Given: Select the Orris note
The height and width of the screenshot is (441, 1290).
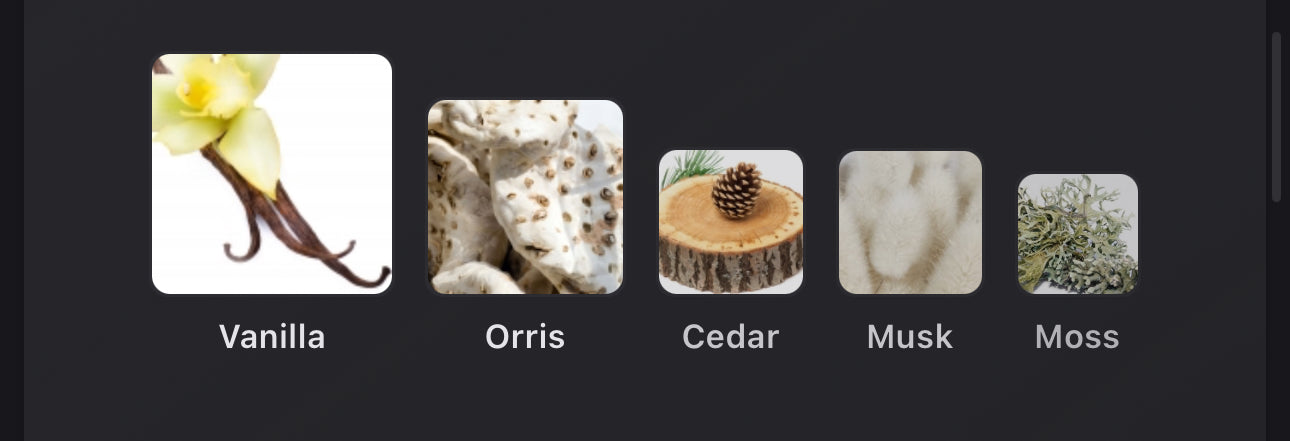Looking at the screenshot, I should tap(525, 197).
